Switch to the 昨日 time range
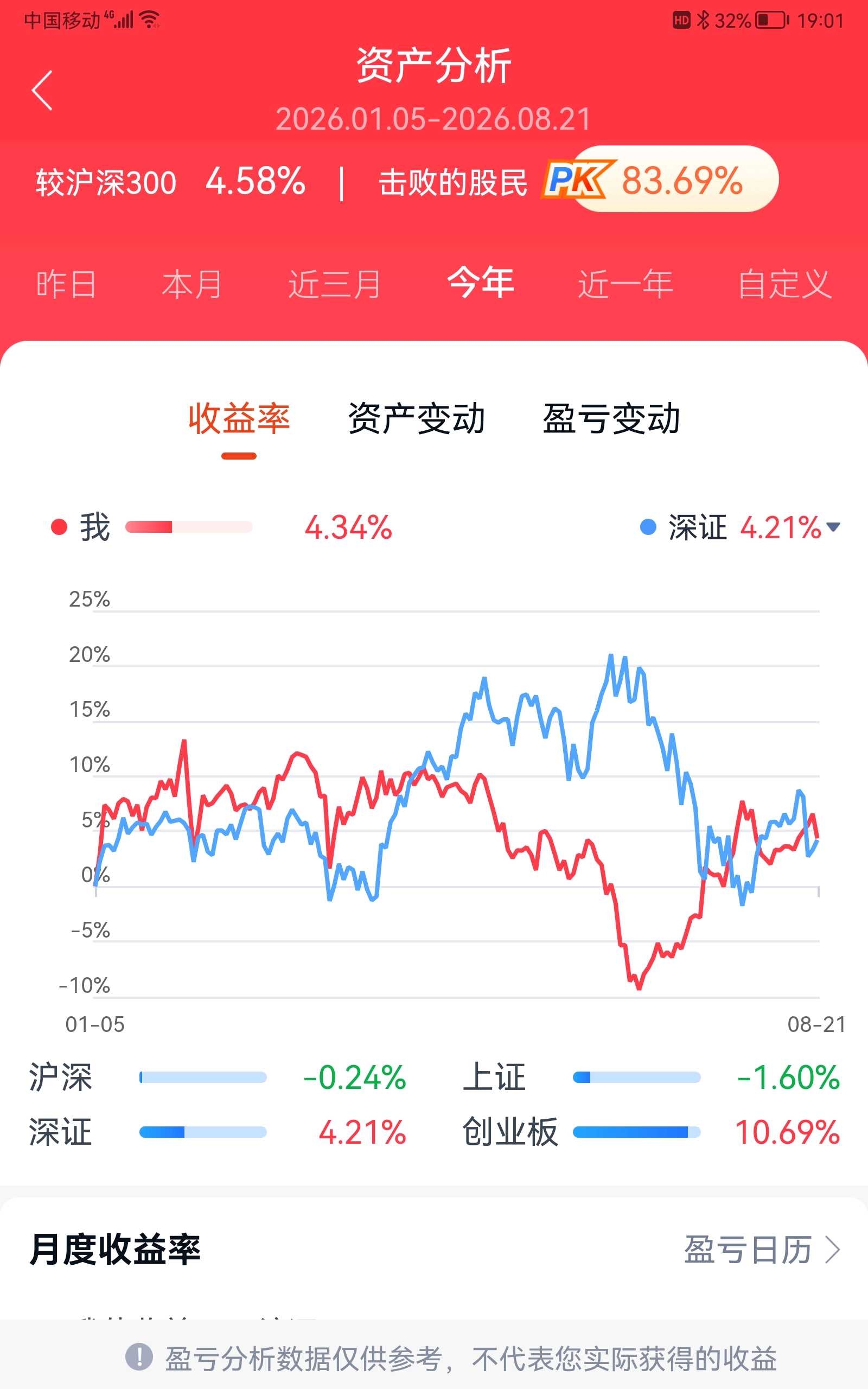Image resolution: width=868 pixels, height=1389 pixels. coord(66,284)
